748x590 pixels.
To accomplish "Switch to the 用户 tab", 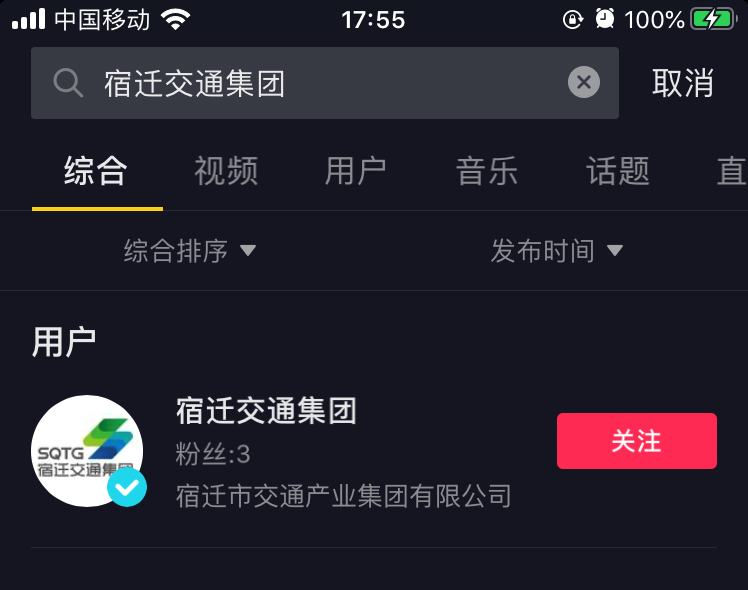I will click(356, 171).
